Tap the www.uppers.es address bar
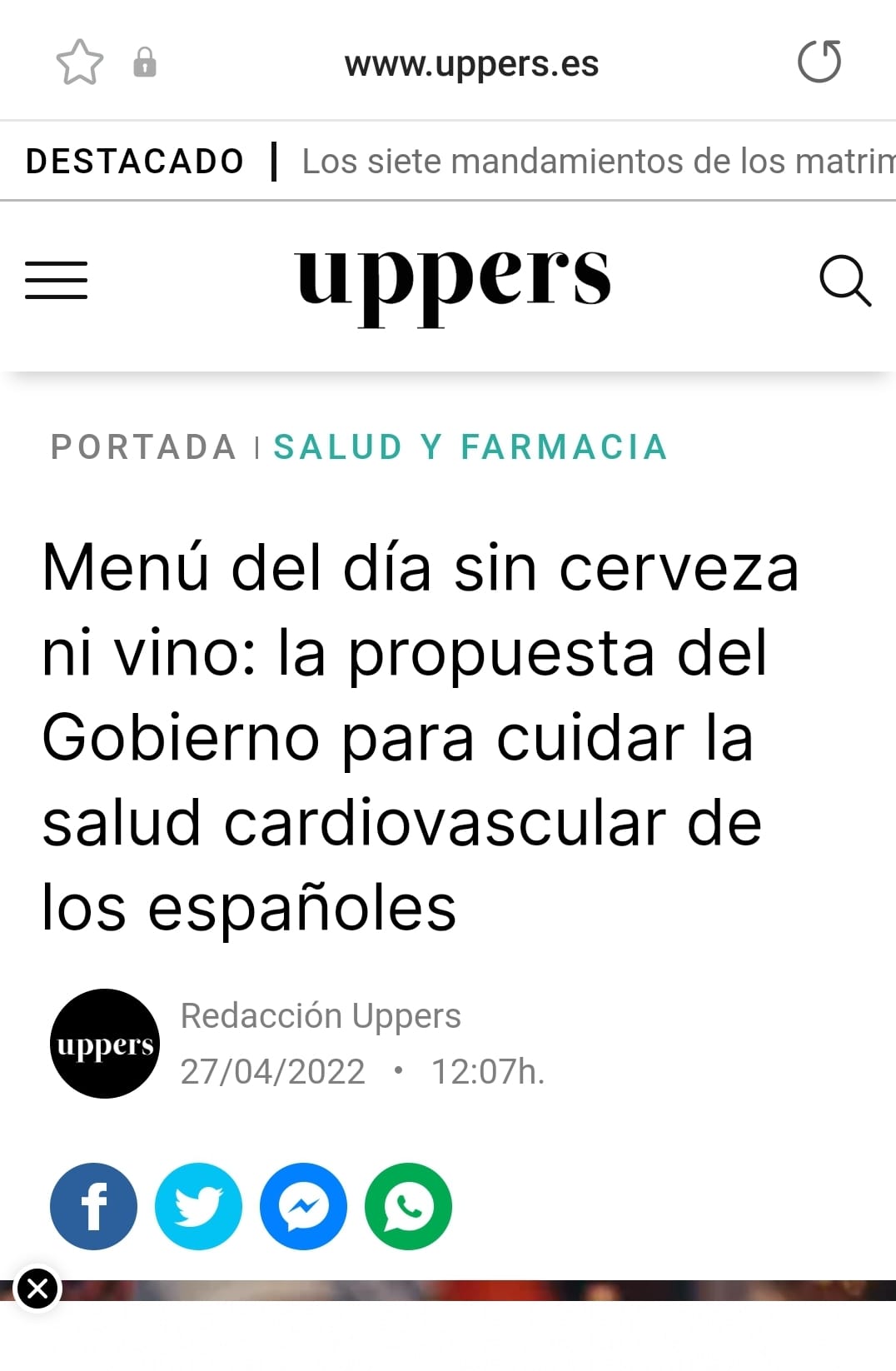Viewport: 896px width, 1371px height. tap(471, 64)
